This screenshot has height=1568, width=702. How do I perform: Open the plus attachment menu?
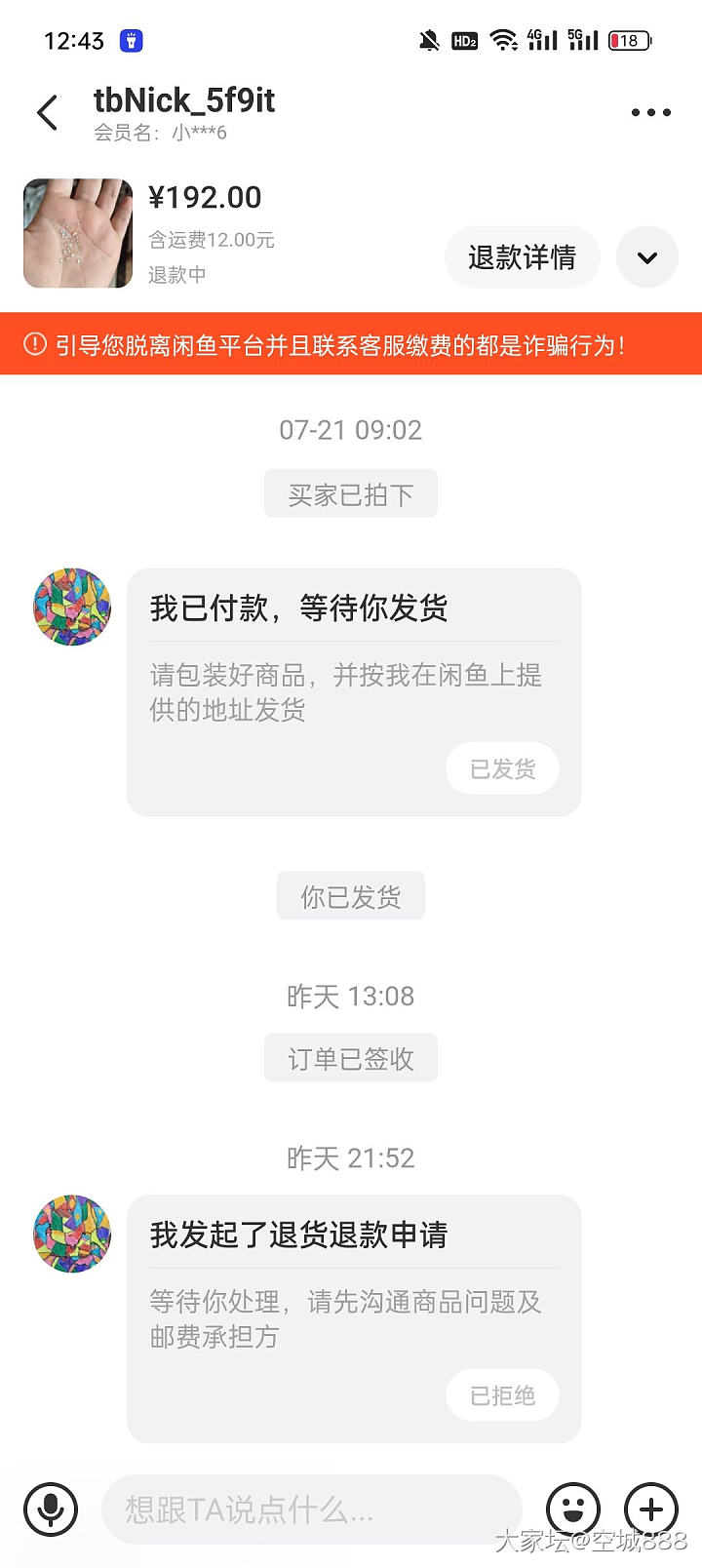(651, 1509)
